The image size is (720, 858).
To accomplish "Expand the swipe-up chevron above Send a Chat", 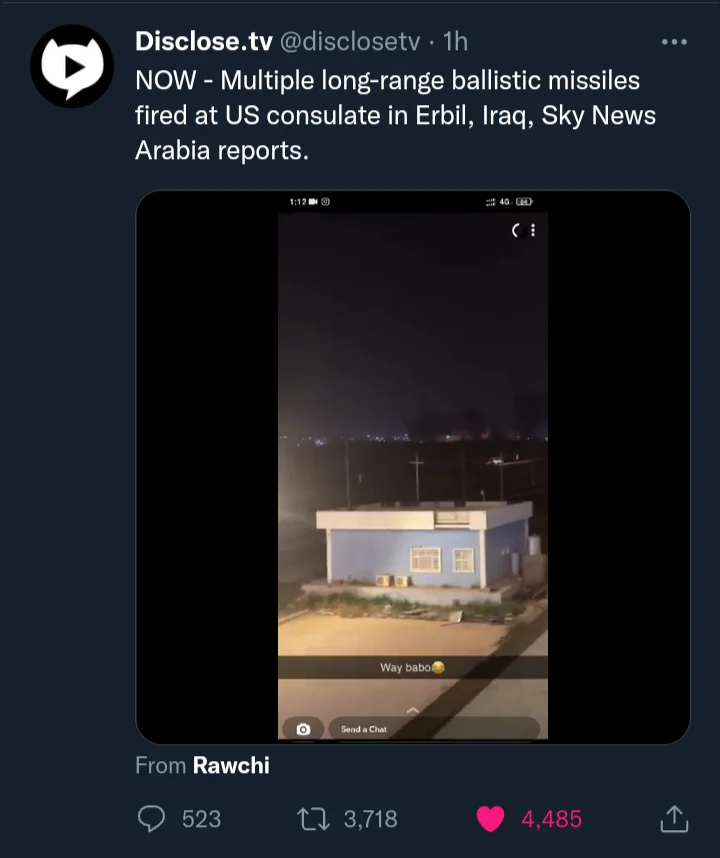I will 414,711.
